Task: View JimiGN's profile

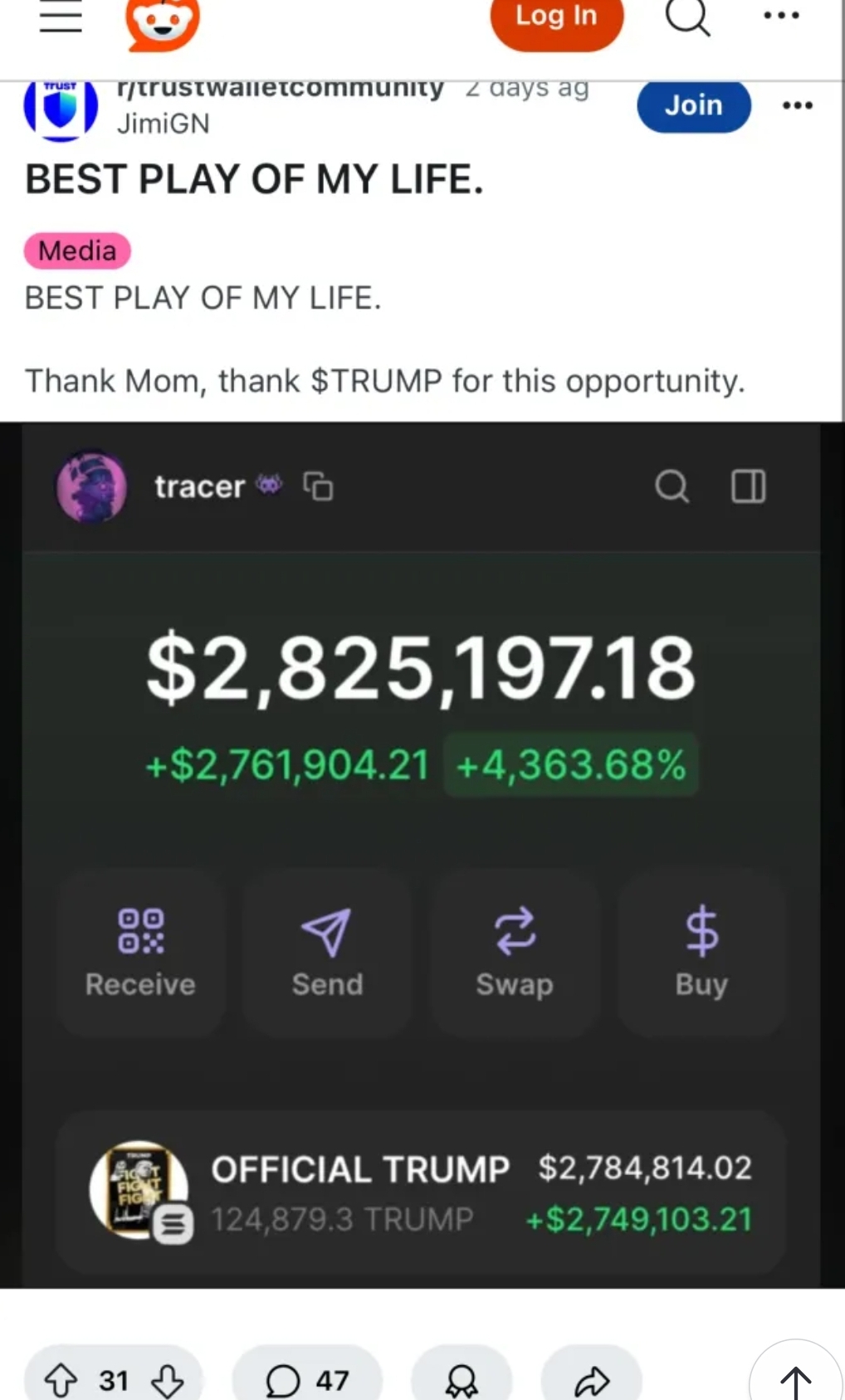Action: (x=164, y=124)
